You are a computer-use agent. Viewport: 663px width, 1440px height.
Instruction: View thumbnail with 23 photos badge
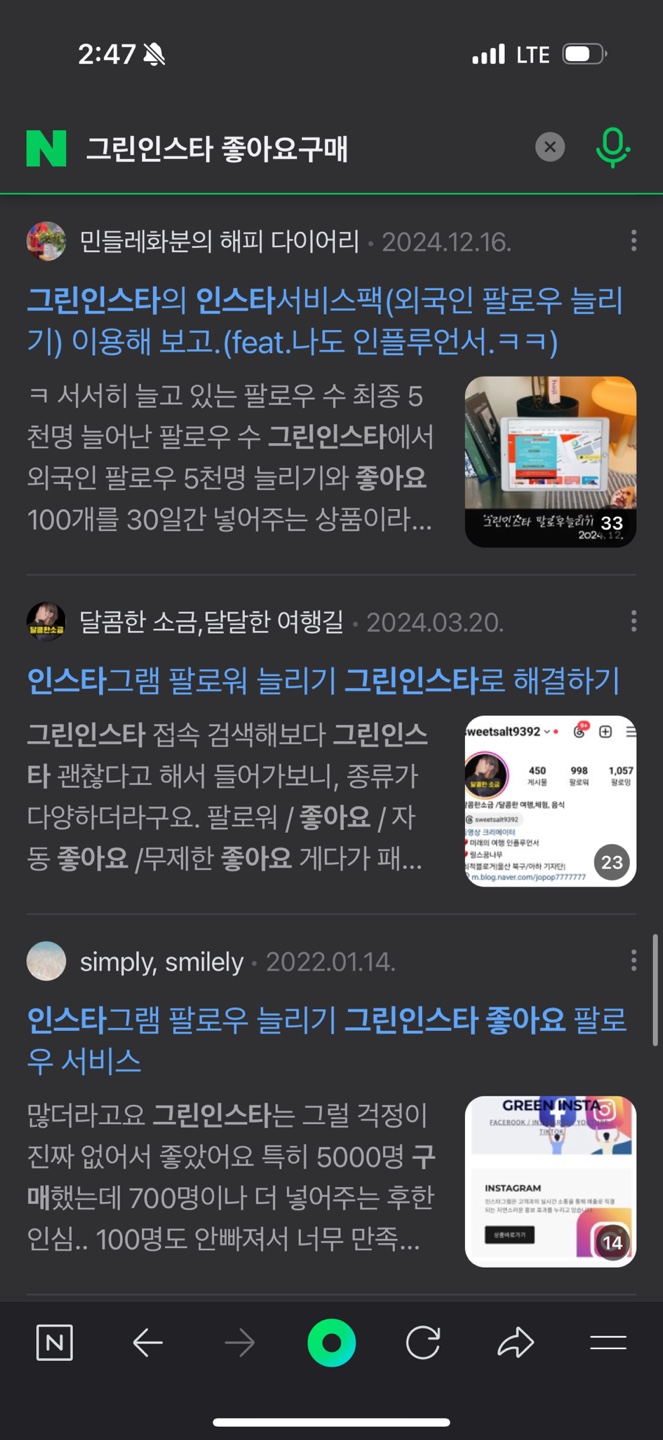550,801
